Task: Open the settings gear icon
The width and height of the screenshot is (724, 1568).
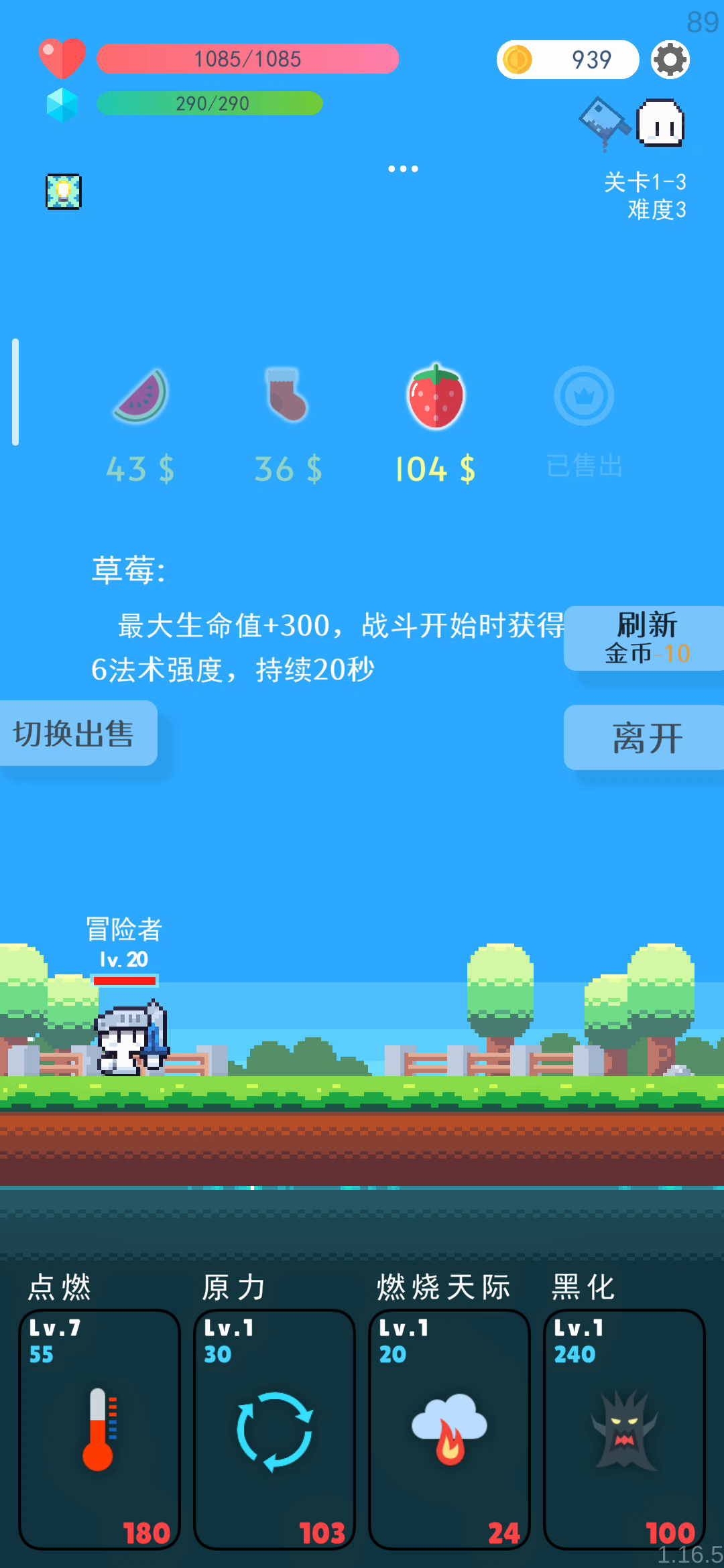Action: (x=670, y=60)
